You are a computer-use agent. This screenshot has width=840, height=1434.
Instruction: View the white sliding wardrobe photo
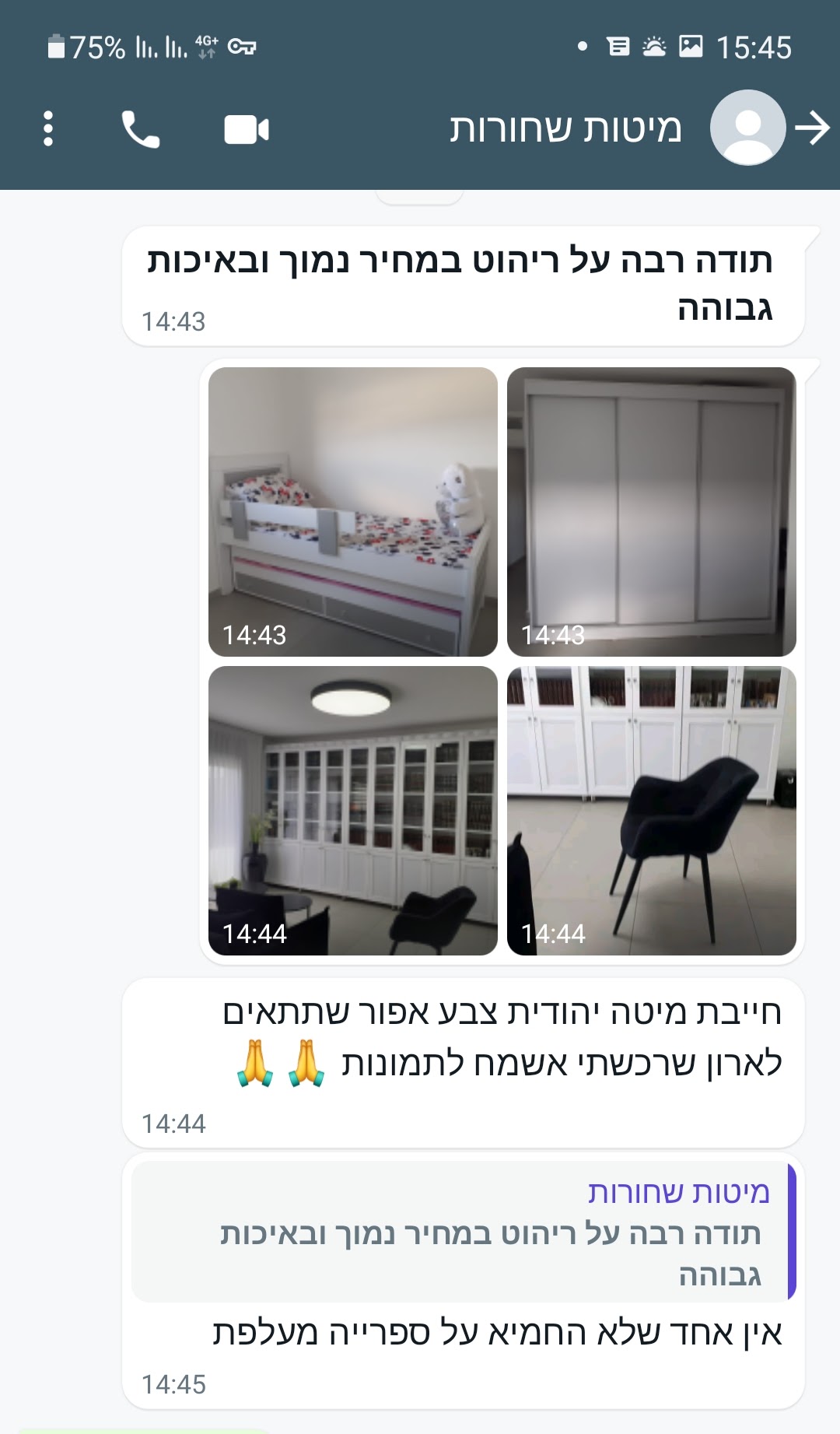click(652, 512)
